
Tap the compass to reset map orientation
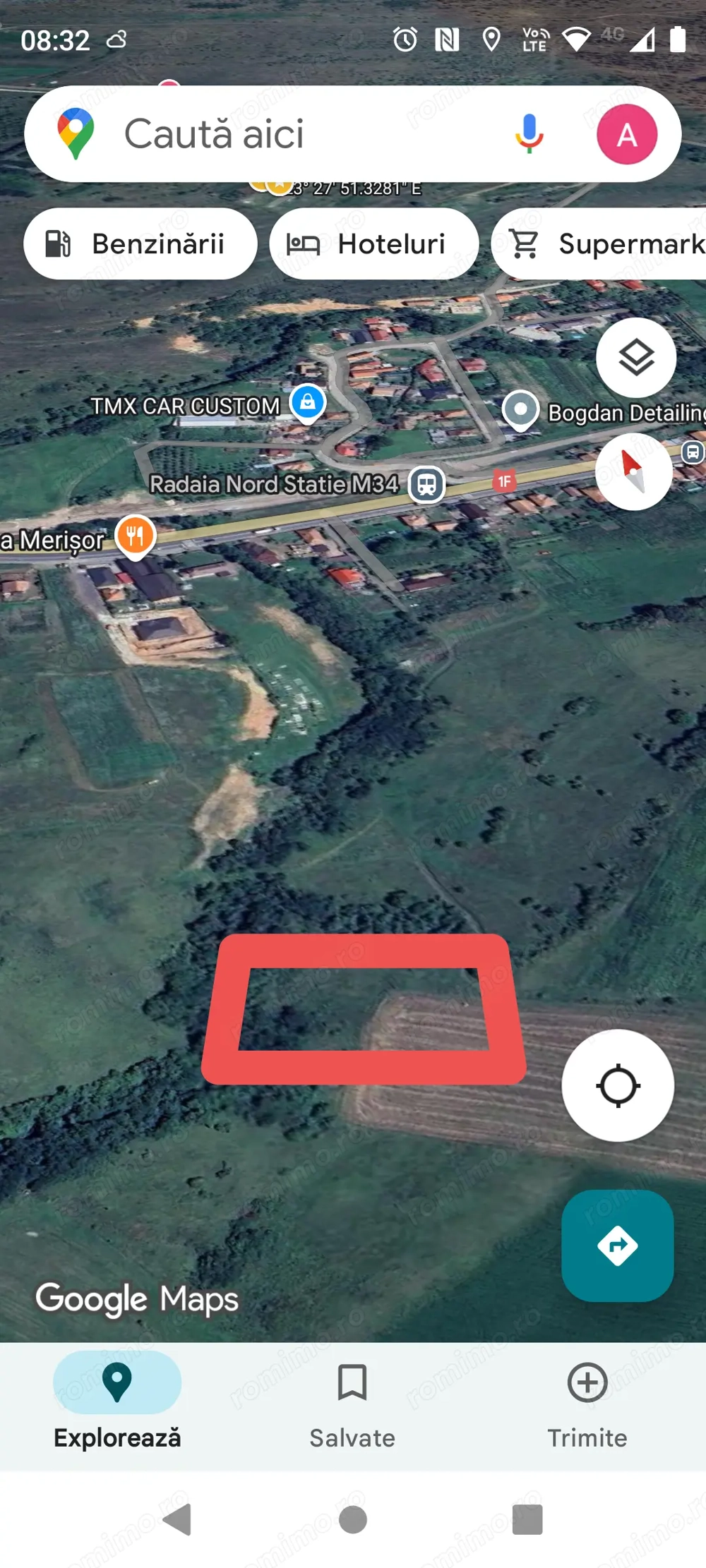coord(633,471)
